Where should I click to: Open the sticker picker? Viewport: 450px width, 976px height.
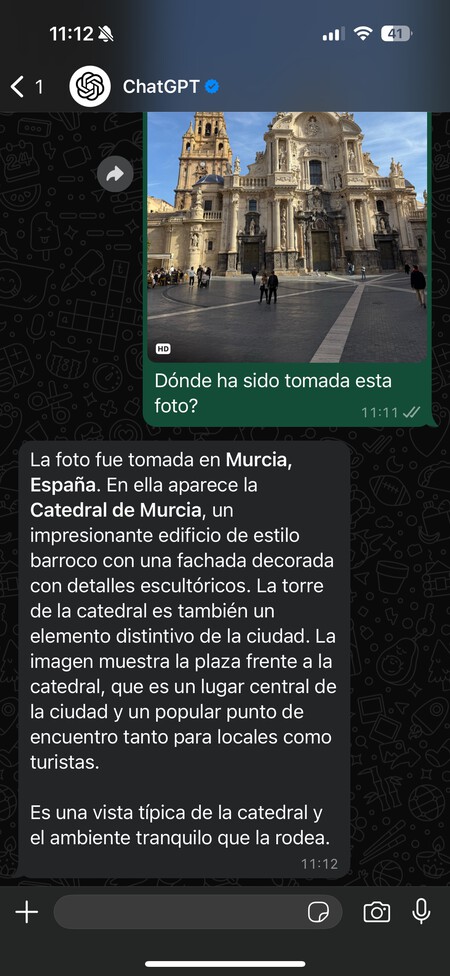(319, 913)
